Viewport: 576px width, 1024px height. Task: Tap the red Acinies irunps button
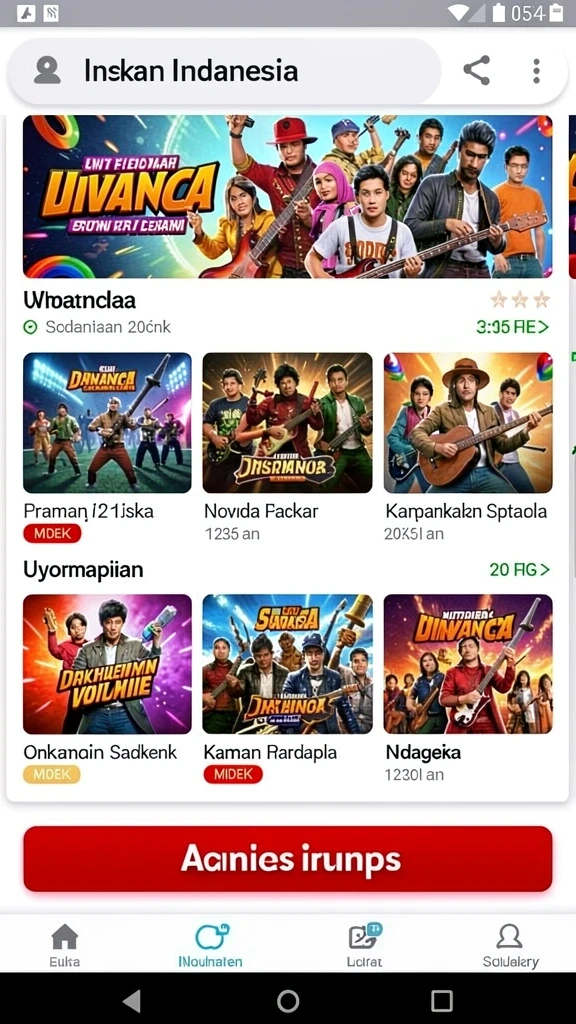(x=288, y=859)
